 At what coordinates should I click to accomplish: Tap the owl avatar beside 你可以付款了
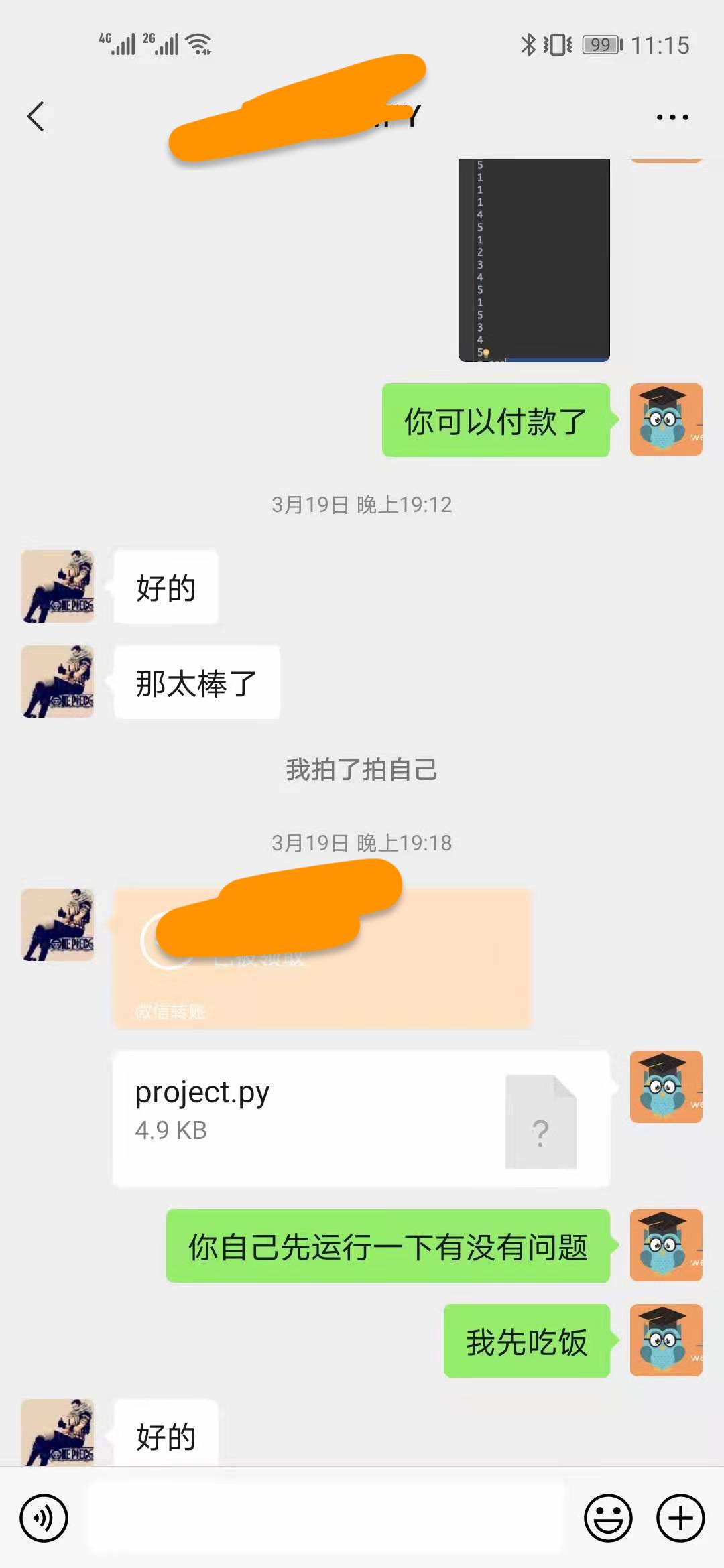[x=666, y=419]
